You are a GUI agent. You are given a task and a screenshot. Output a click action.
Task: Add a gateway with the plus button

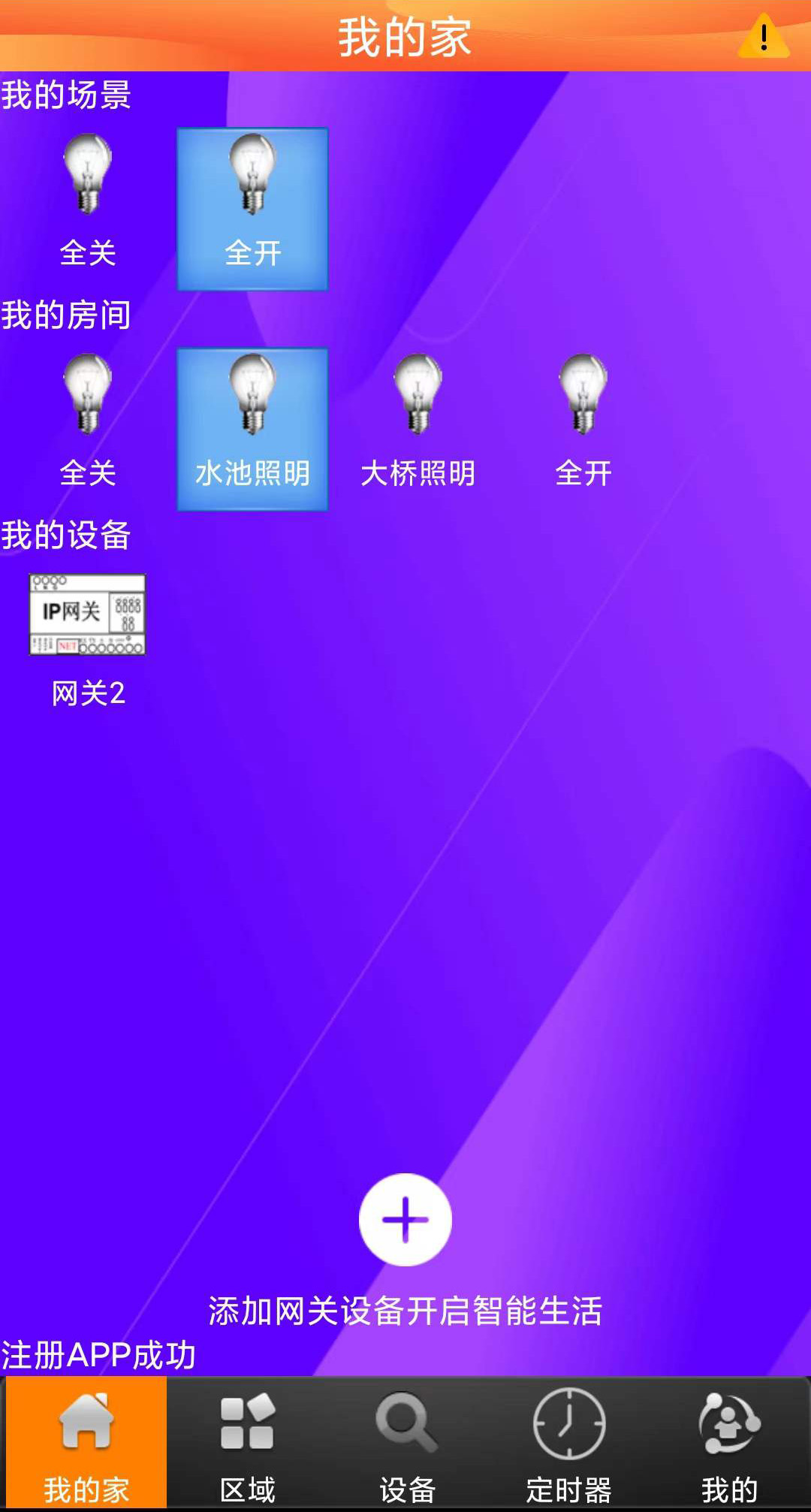pos(405,1219)
